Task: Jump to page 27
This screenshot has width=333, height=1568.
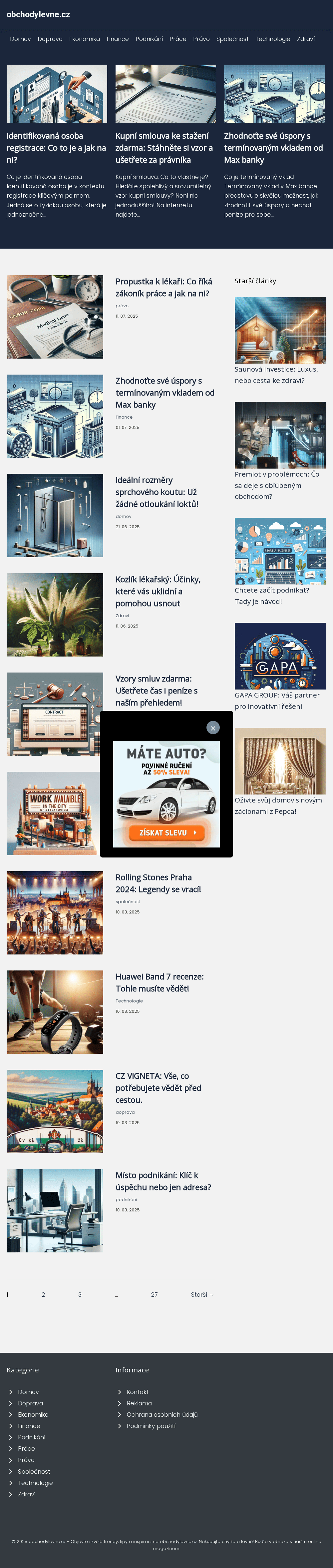Action: click(x=155, y=1295)
